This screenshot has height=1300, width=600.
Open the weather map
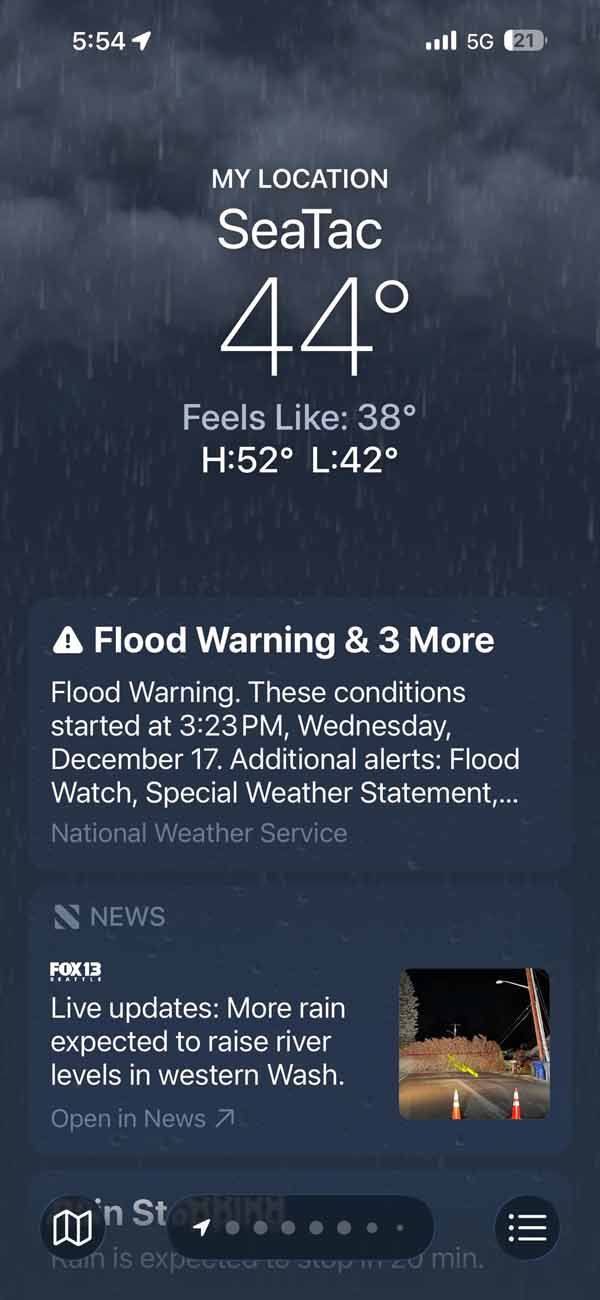click(x=72, y=1227)
